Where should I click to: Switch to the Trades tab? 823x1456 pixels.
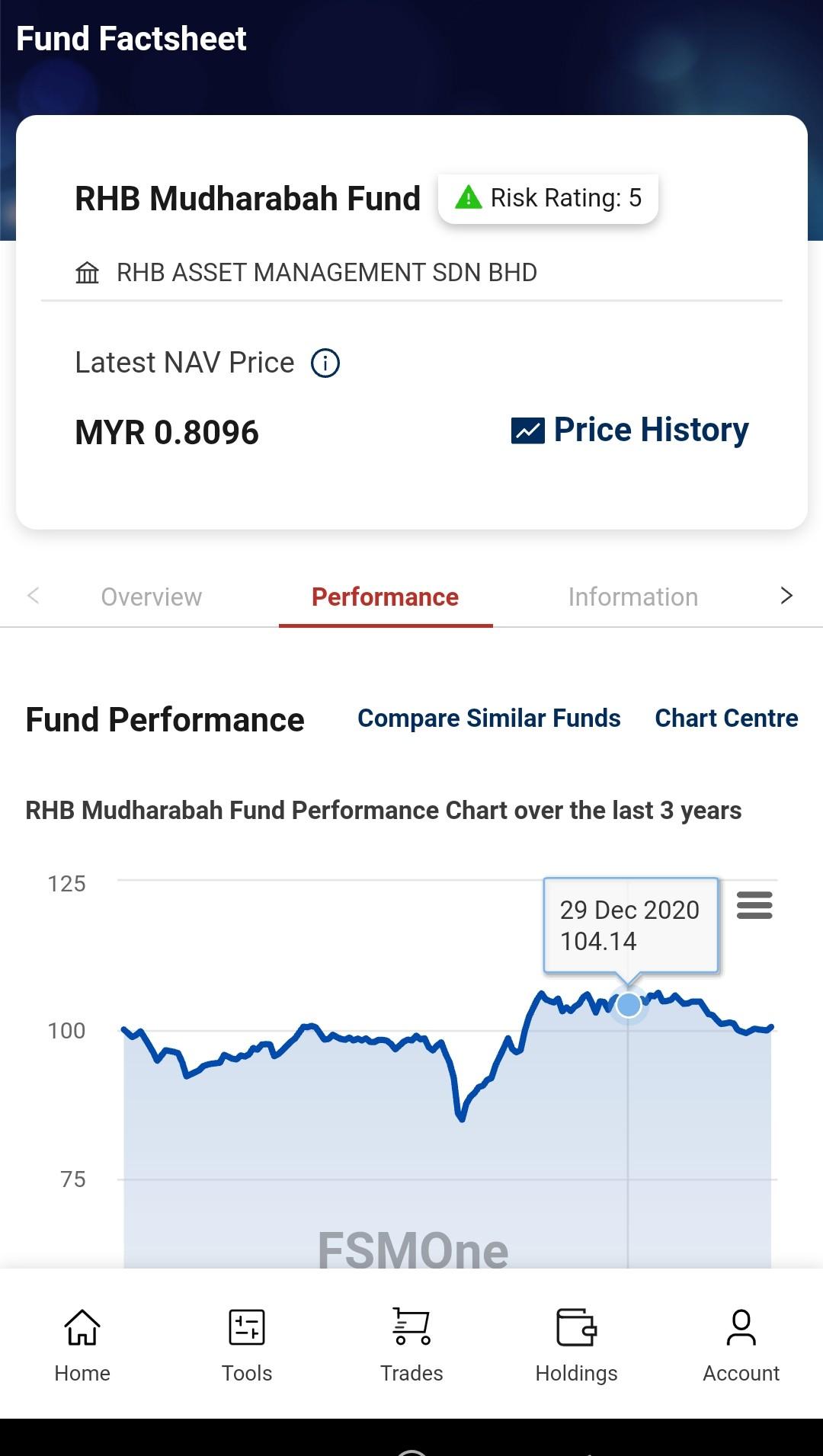point(411,1345)
